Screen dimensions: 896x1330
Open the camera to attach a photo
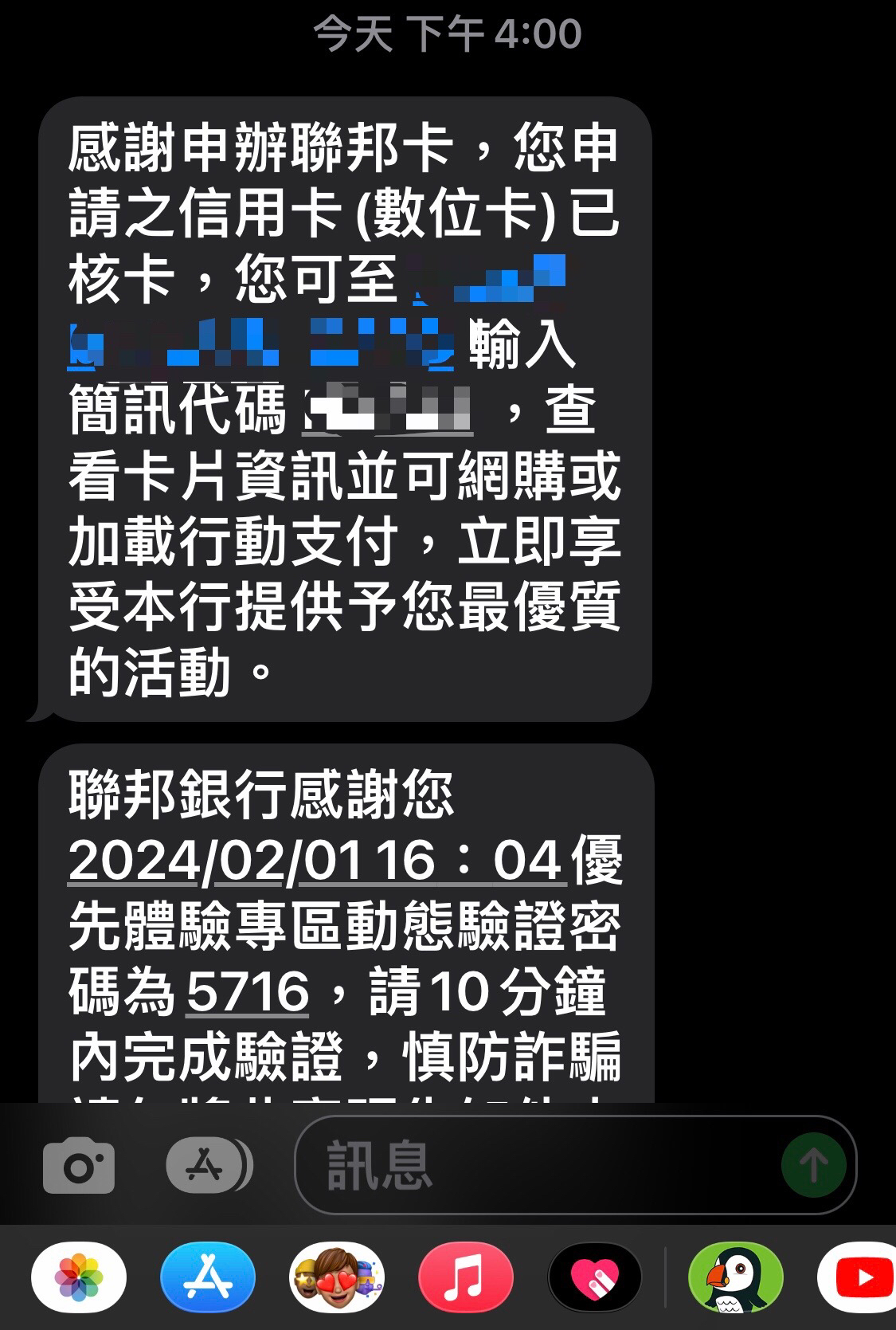pos(78,1167)
